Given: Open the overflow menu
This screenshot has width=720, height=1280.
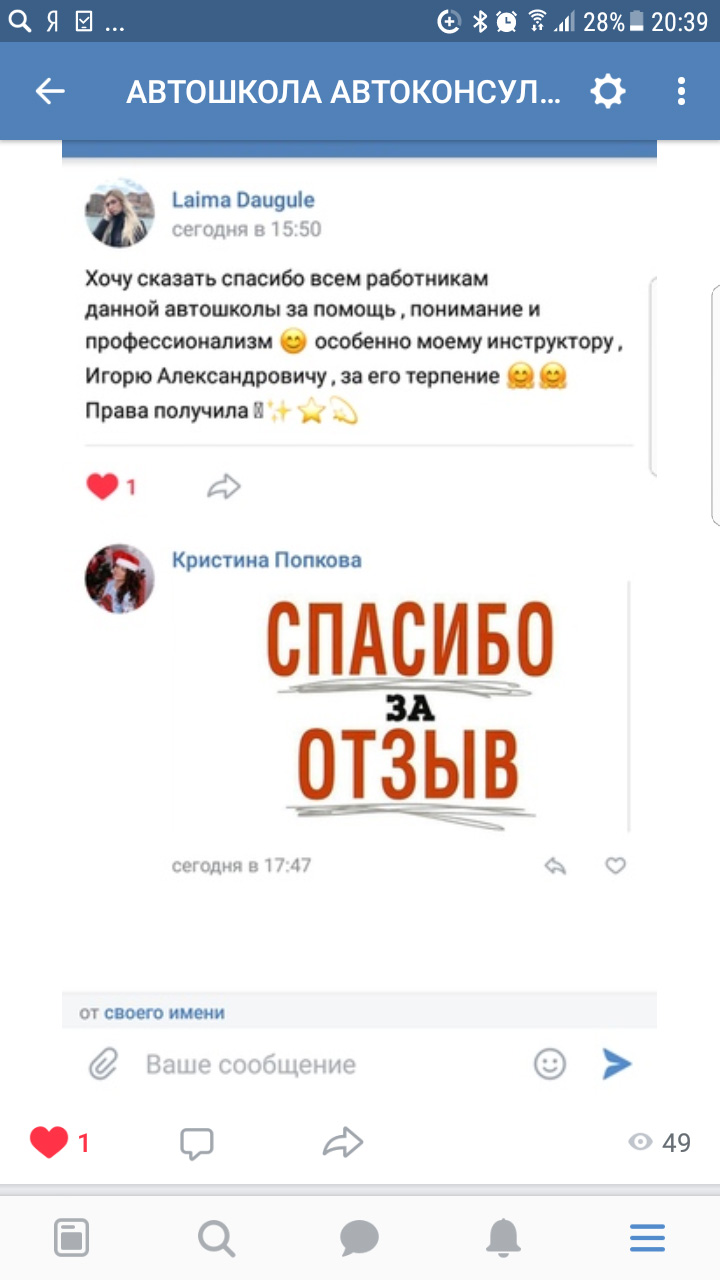Looking at the screenshot, I should (x=681, y=92).
